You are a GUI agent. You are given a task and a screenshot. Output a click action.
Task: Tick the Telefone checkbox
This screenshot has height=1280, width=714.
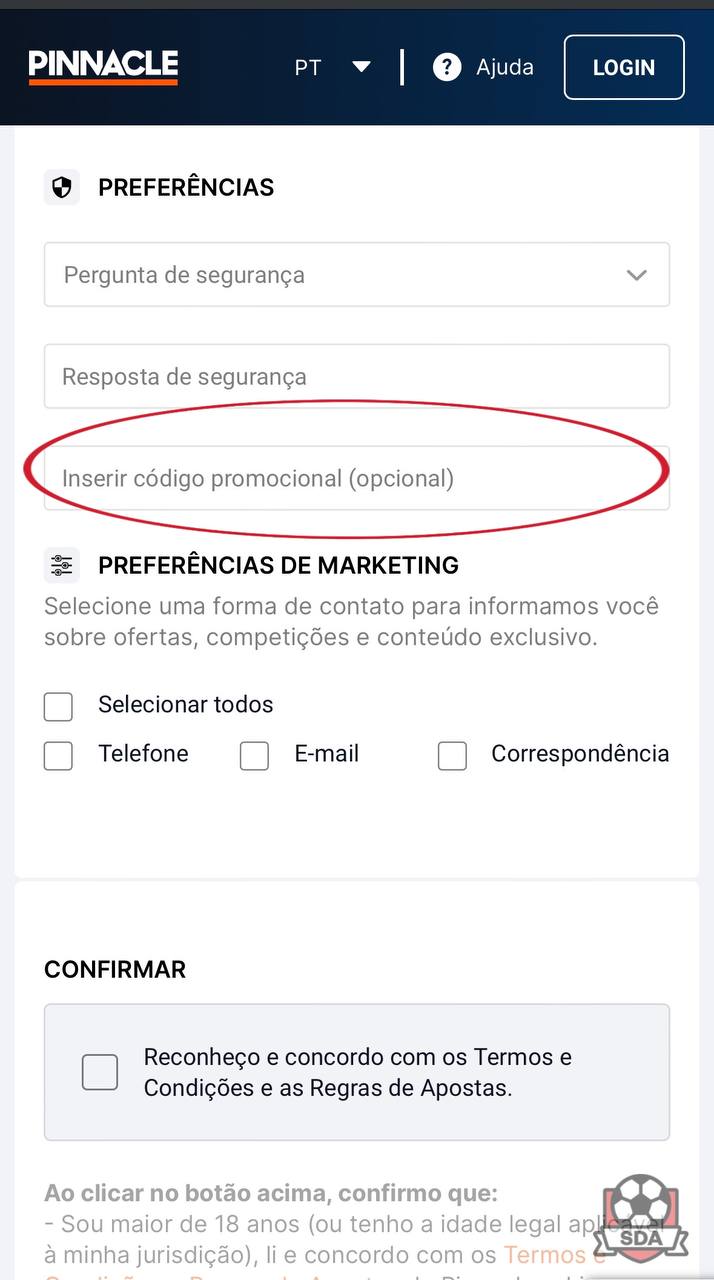58,756
